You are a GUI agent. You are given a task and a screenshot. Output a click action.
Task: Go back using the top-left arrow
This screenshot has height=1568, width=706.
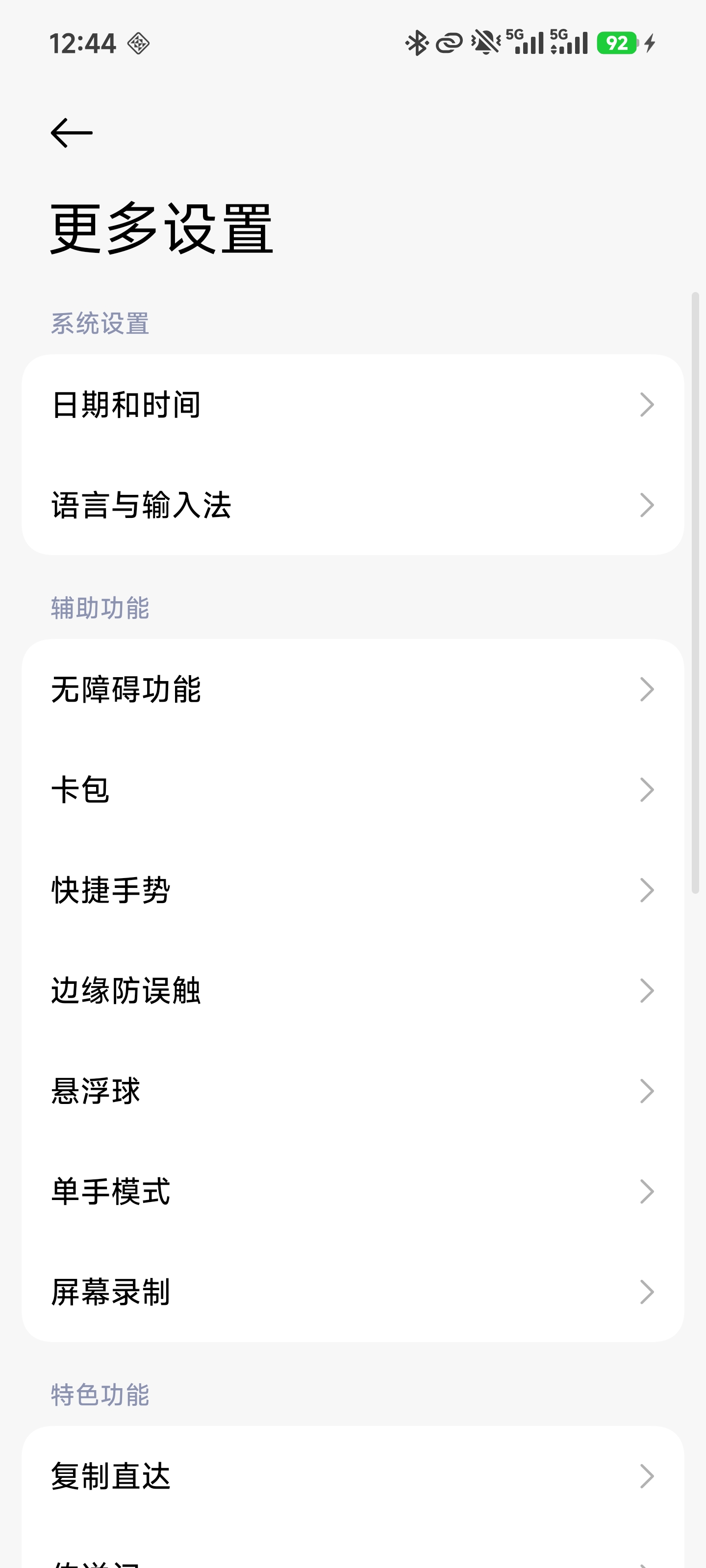71,133
